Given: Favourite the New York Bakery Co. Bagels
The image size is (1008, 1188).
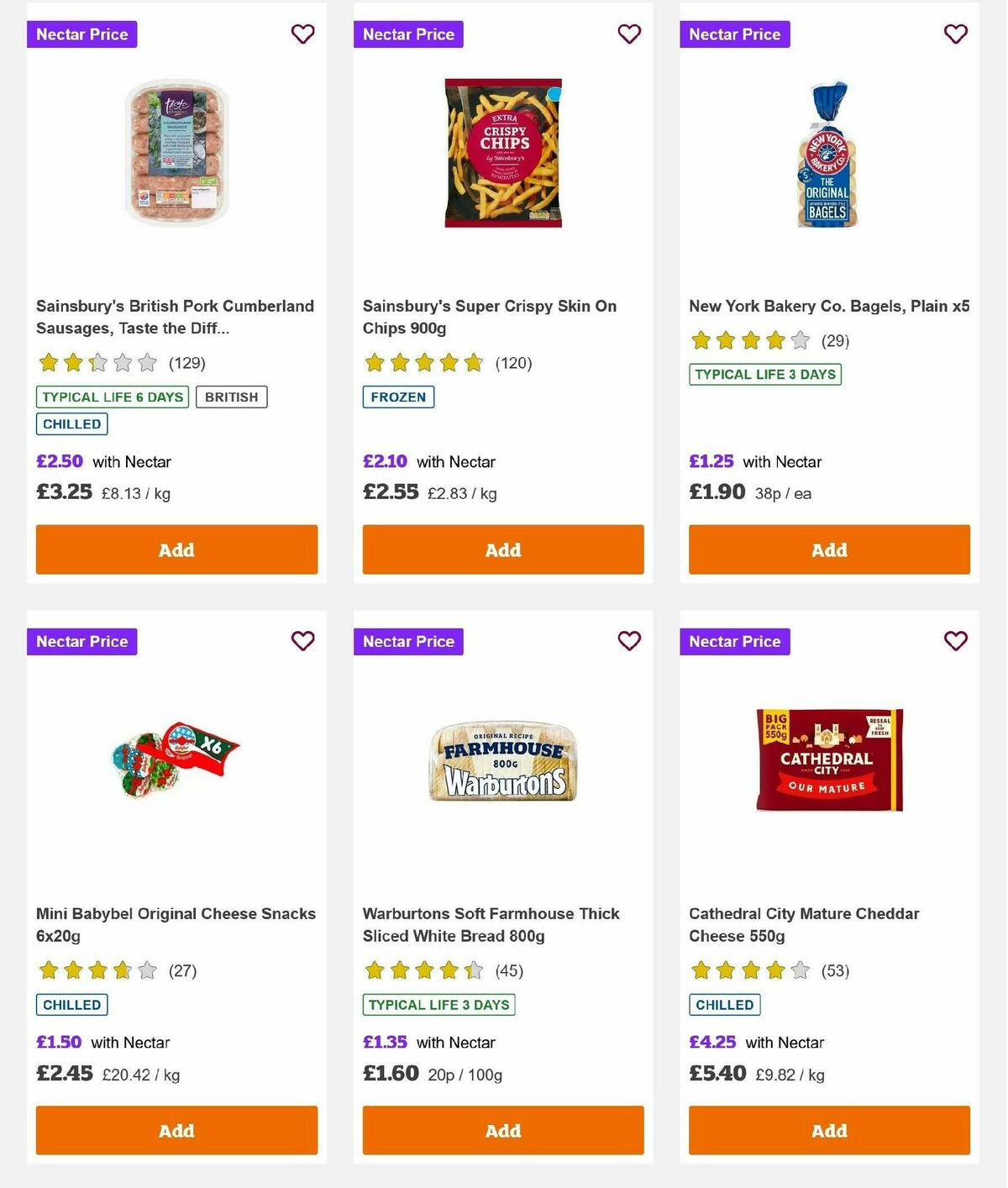Looking at the screenshot, I should [x=955, y=34].
